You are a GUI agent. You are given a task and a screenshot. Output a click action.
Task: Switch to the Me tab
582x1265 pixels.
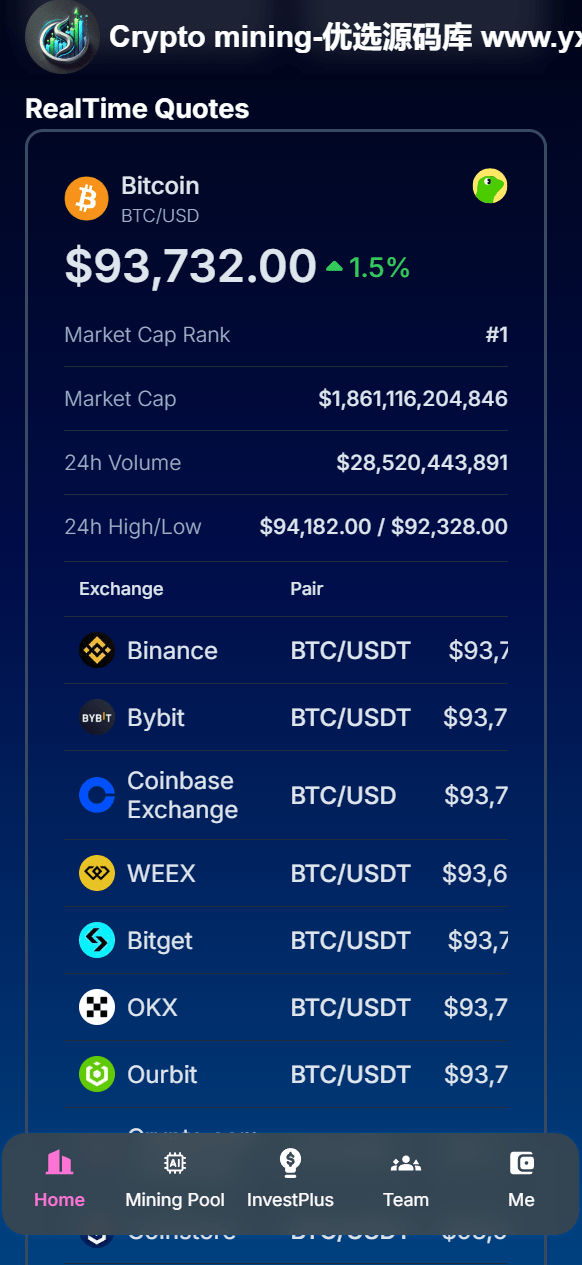tap(521, 1180)
